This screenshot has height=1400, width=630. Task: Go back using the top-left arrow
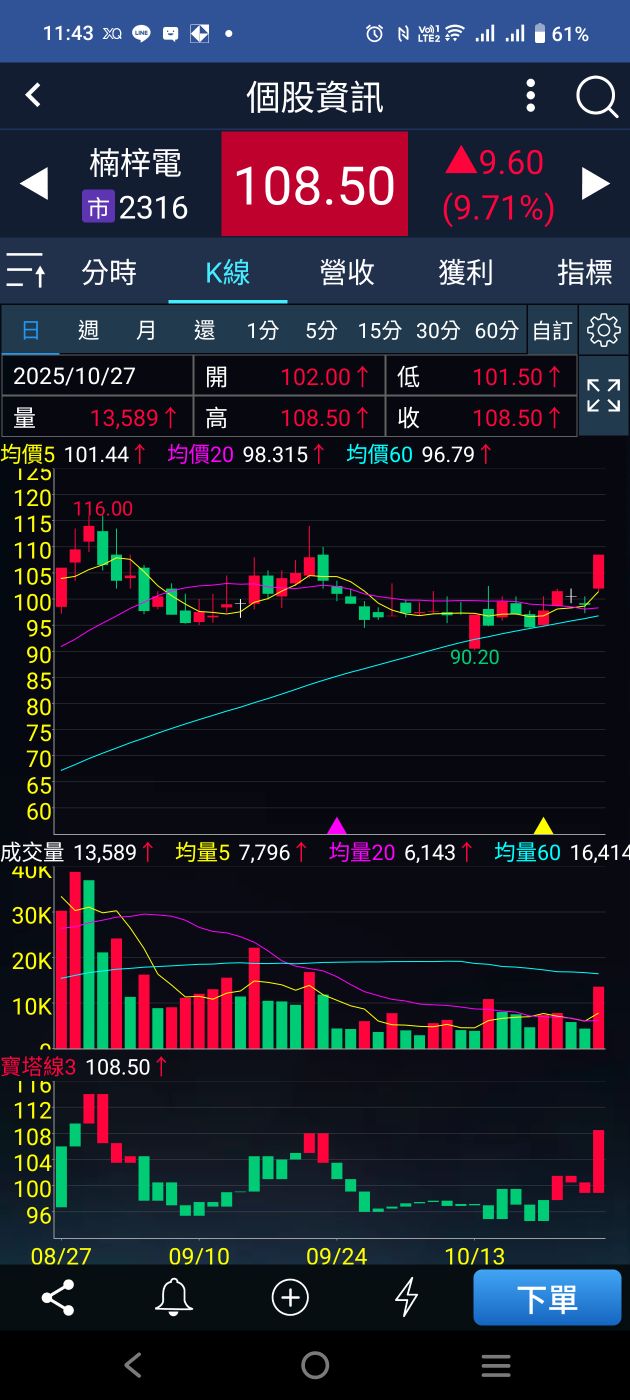pyautogui.click(x=33, y=96)
